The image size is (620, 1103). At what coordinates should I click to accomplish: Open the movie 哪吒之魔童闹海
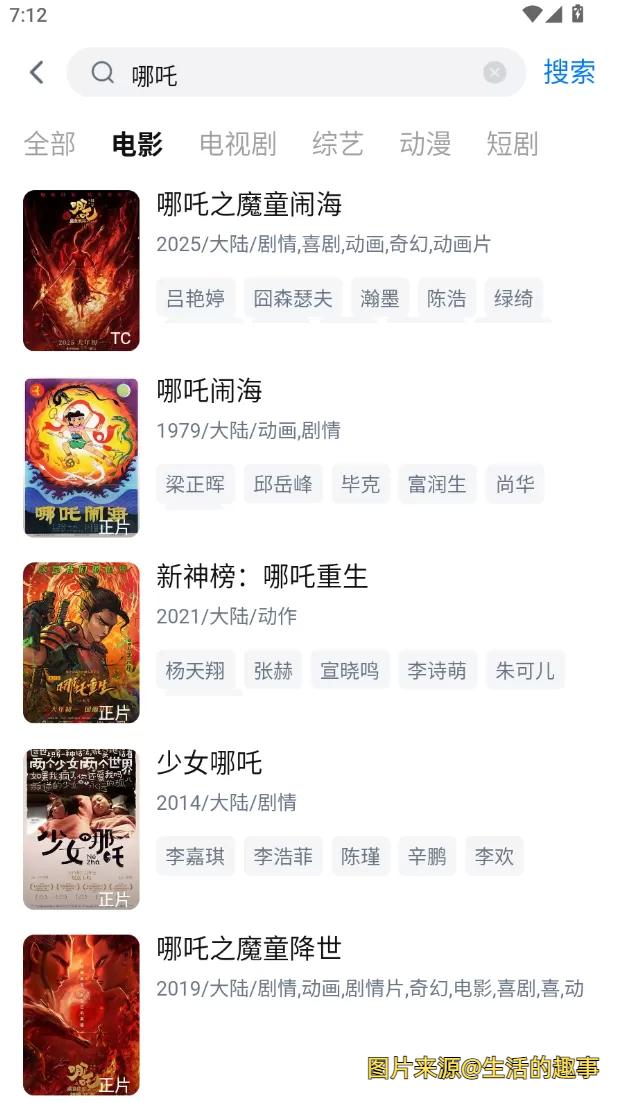pos(249,205)
